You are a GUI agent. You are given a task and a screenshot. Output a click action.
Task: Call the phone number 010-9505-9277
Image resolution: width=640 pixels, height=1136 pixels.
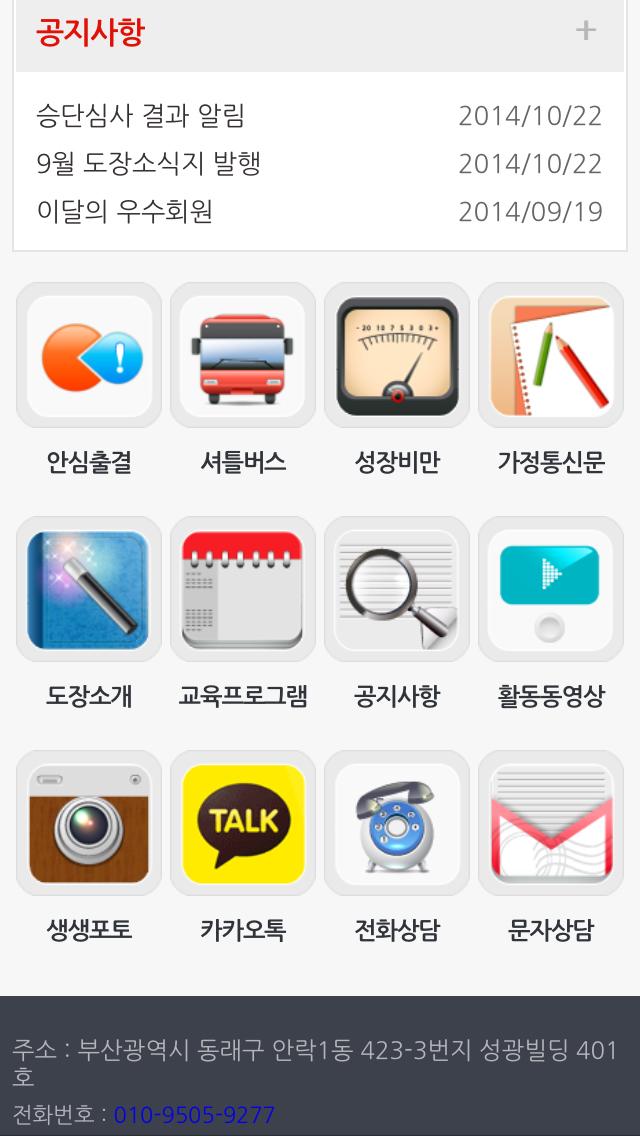[194, 1115]
